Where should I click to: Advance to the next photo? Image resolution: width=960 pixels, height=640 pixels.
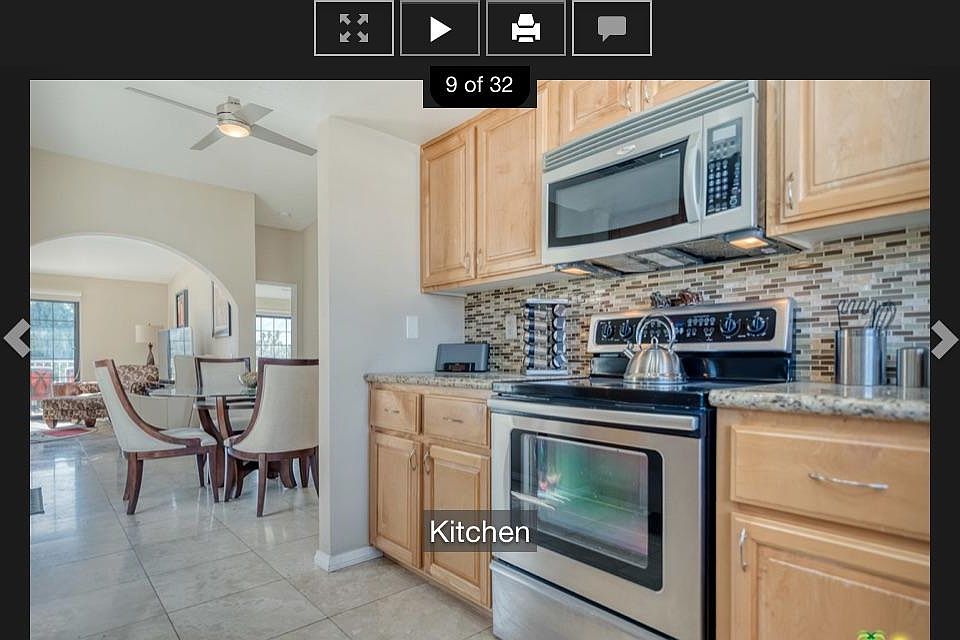[944, 339]
